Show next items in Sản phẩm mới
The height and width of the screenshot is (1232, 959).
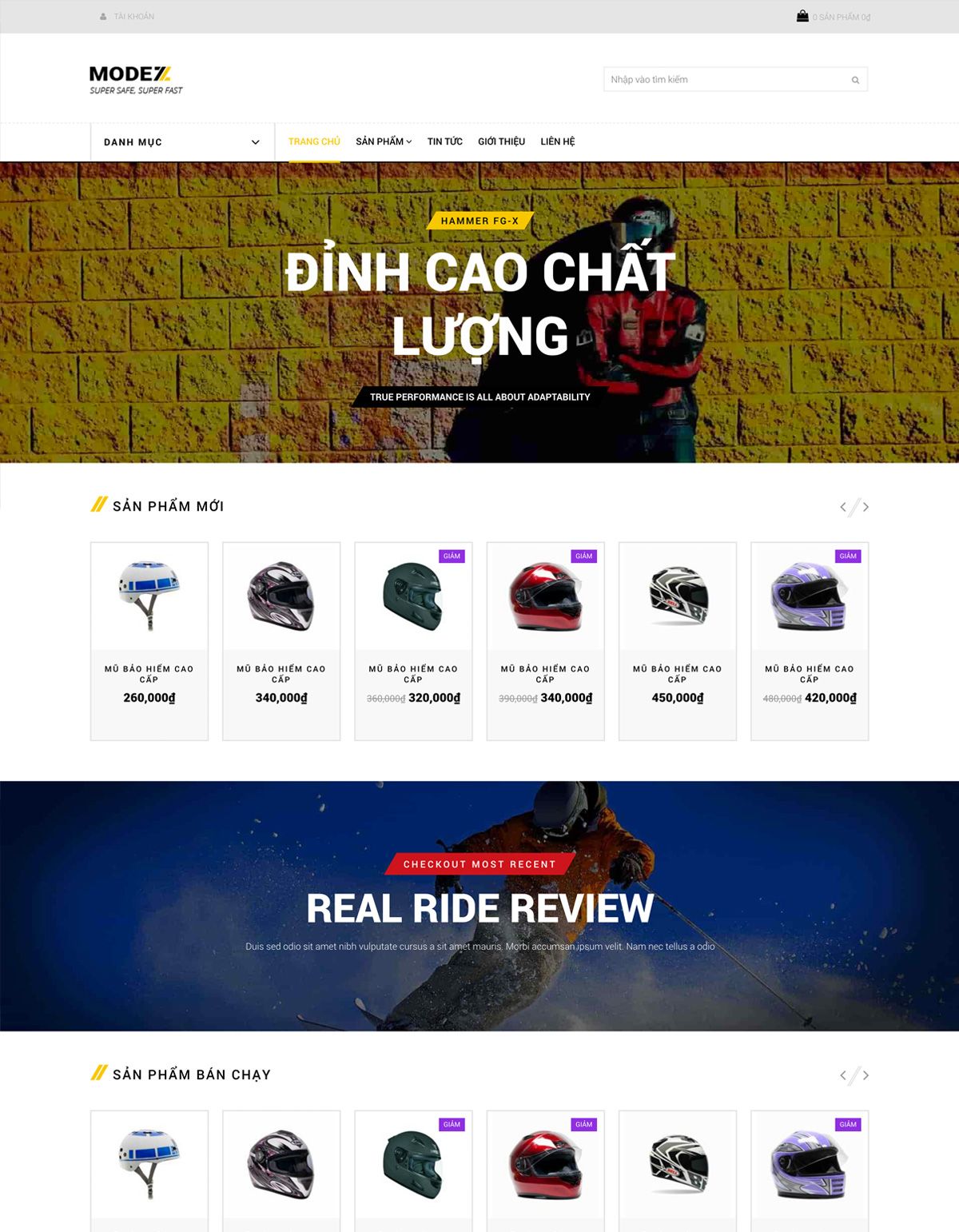tap(865, 507)
